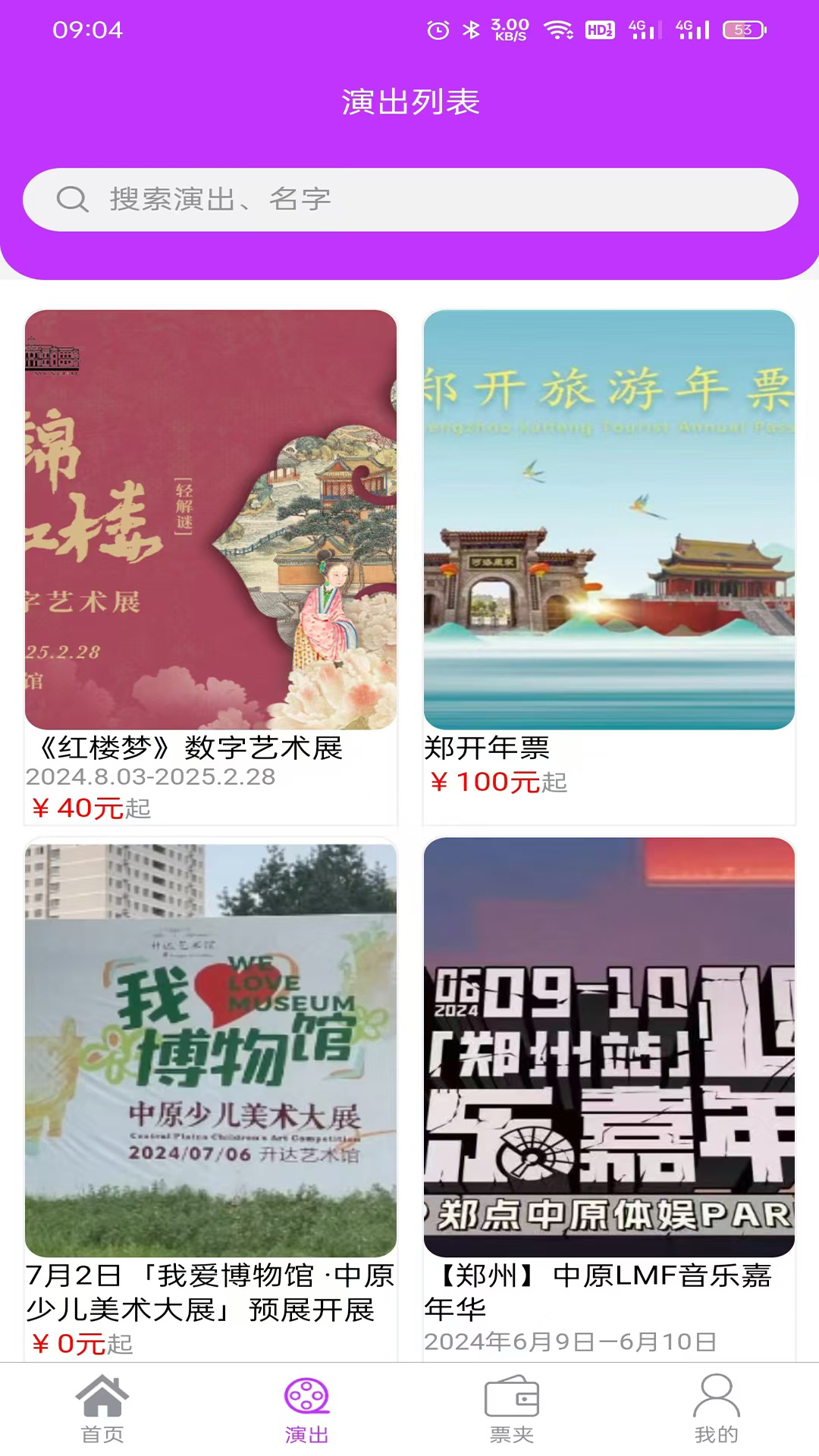Tap the 搜索演出、名字 search box
Screen dimensions: 819x1456
coord(409,199)
